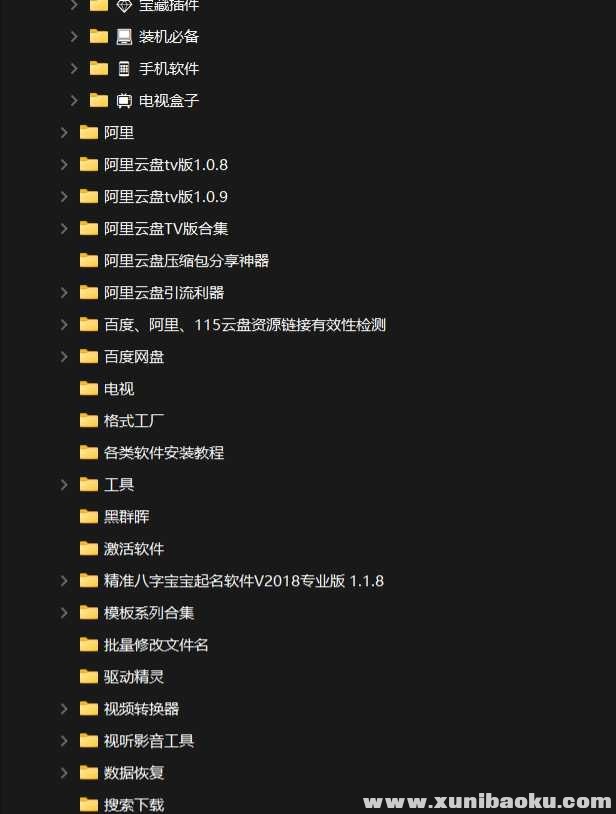Select the 驱动精灵 folder
The image size is (616, 814).
click(133, 677)
